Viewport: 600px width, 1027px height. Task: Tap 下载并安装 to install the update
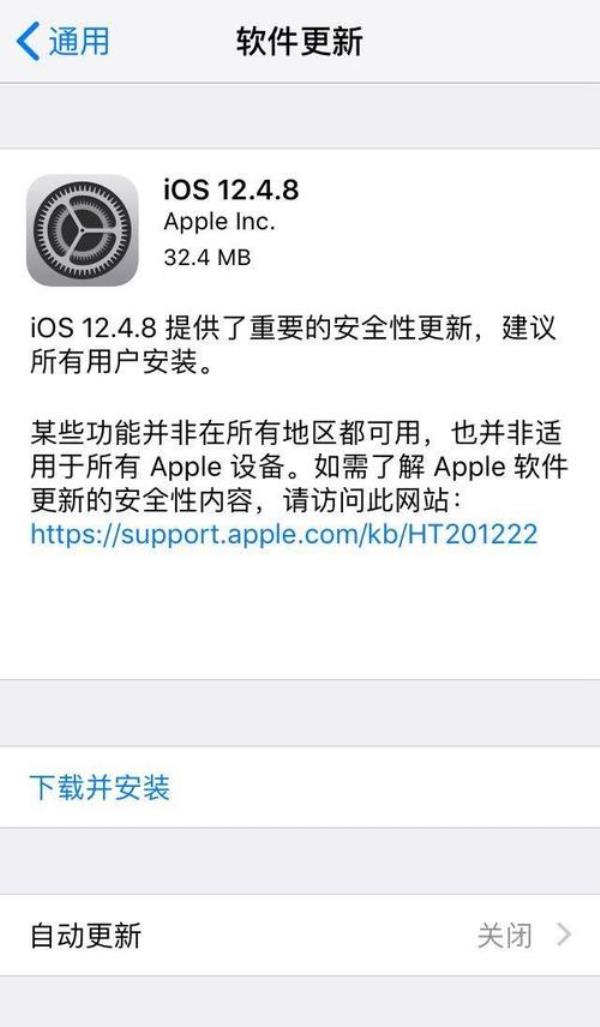100,787
